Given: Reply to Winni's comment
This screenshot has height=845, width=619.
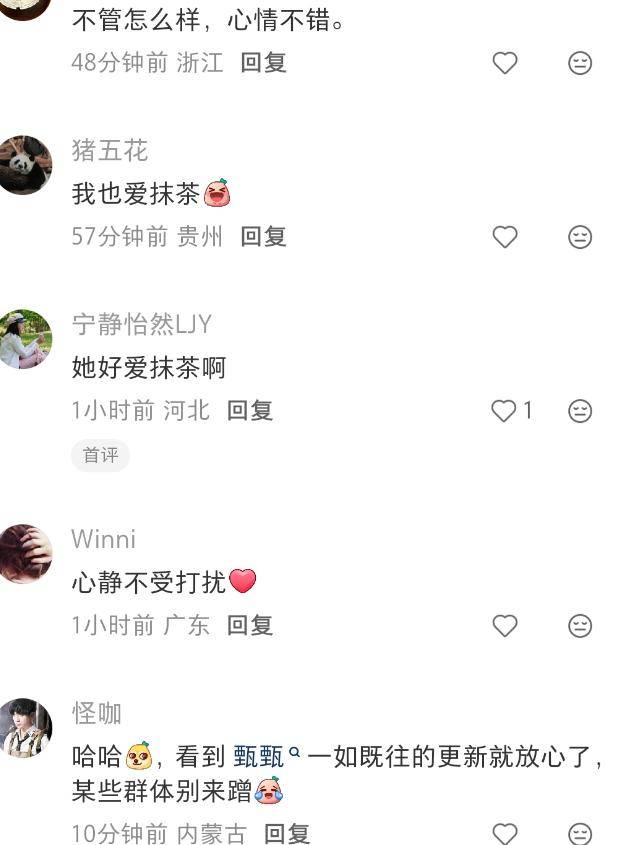Looking at the screenshot, I should tap(250, 626).
